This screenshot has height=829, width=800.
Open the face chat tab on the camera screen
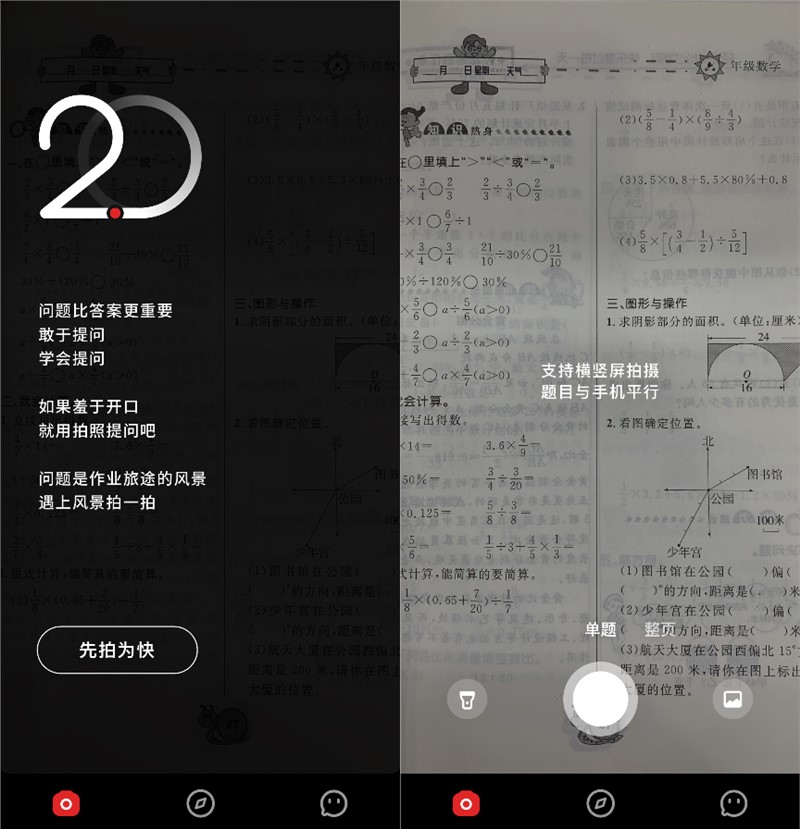pos(734,802)
